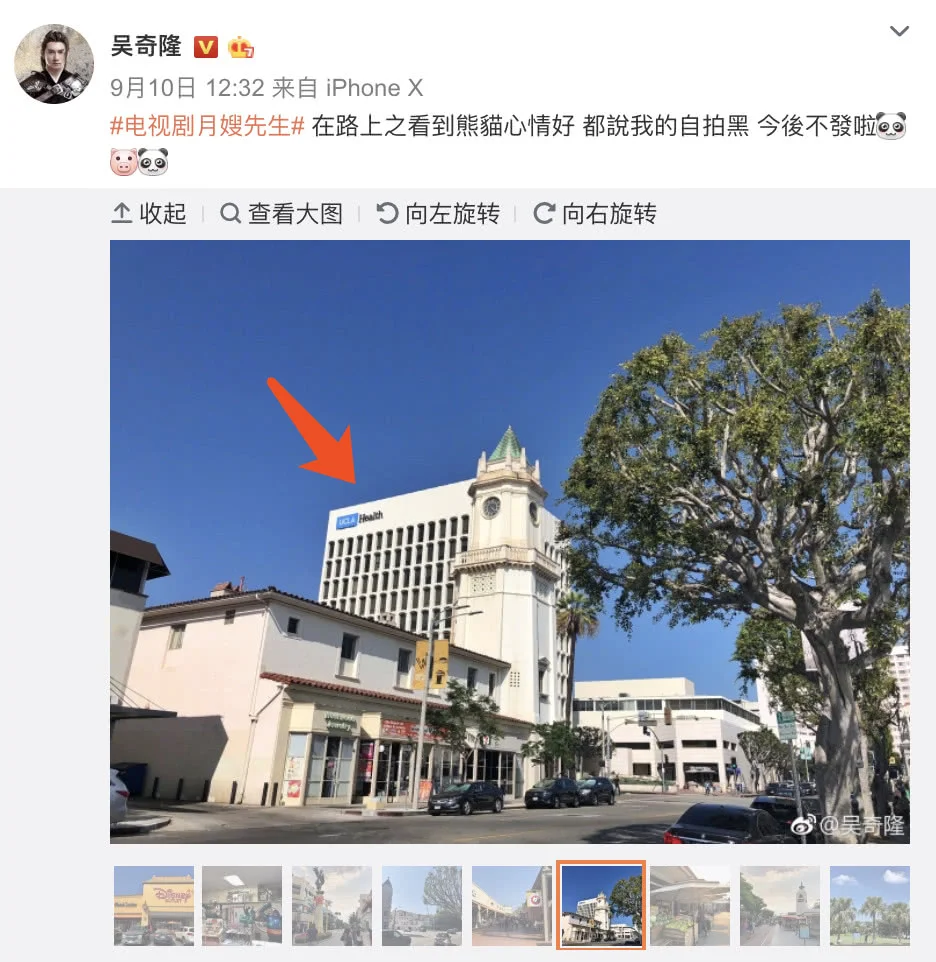Rotate the photo right with 向右旋转
Viewport: 936px width, 962px height.
coord(595,213)
